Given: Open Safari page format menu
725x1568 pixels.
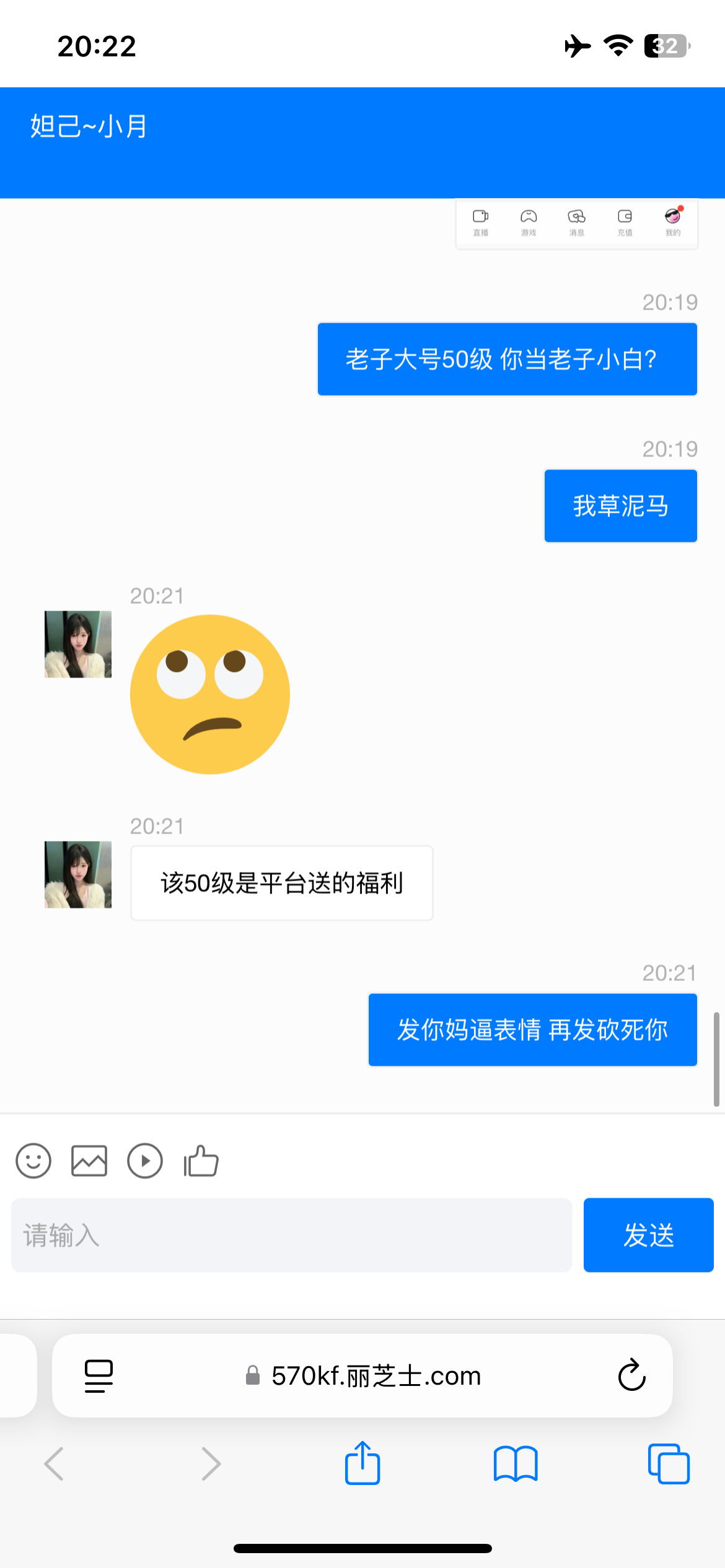Looking at the screenshot, I should coord(99,1376).
